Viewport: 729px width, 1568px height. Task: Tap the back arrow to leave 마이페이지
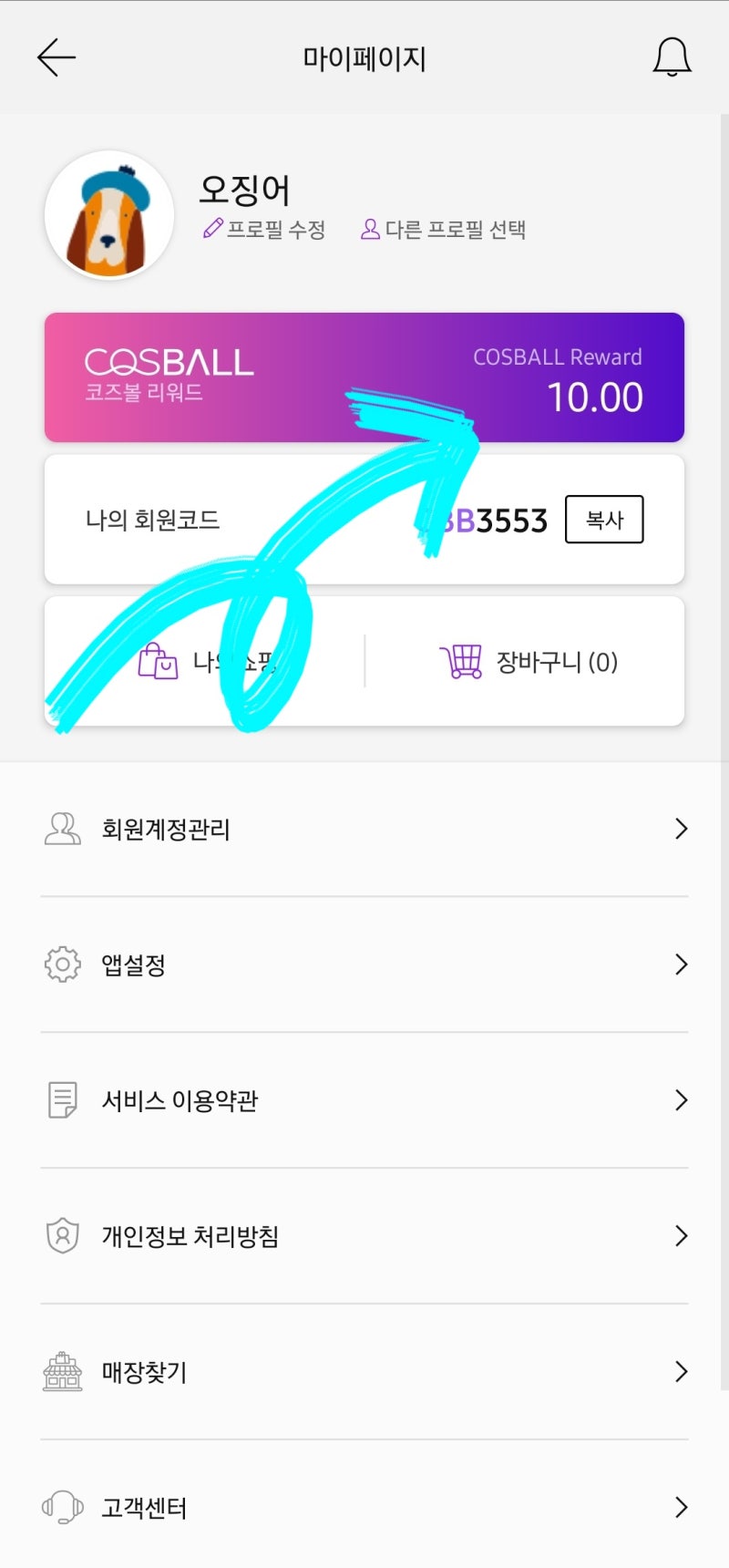[x=56, y=57]
